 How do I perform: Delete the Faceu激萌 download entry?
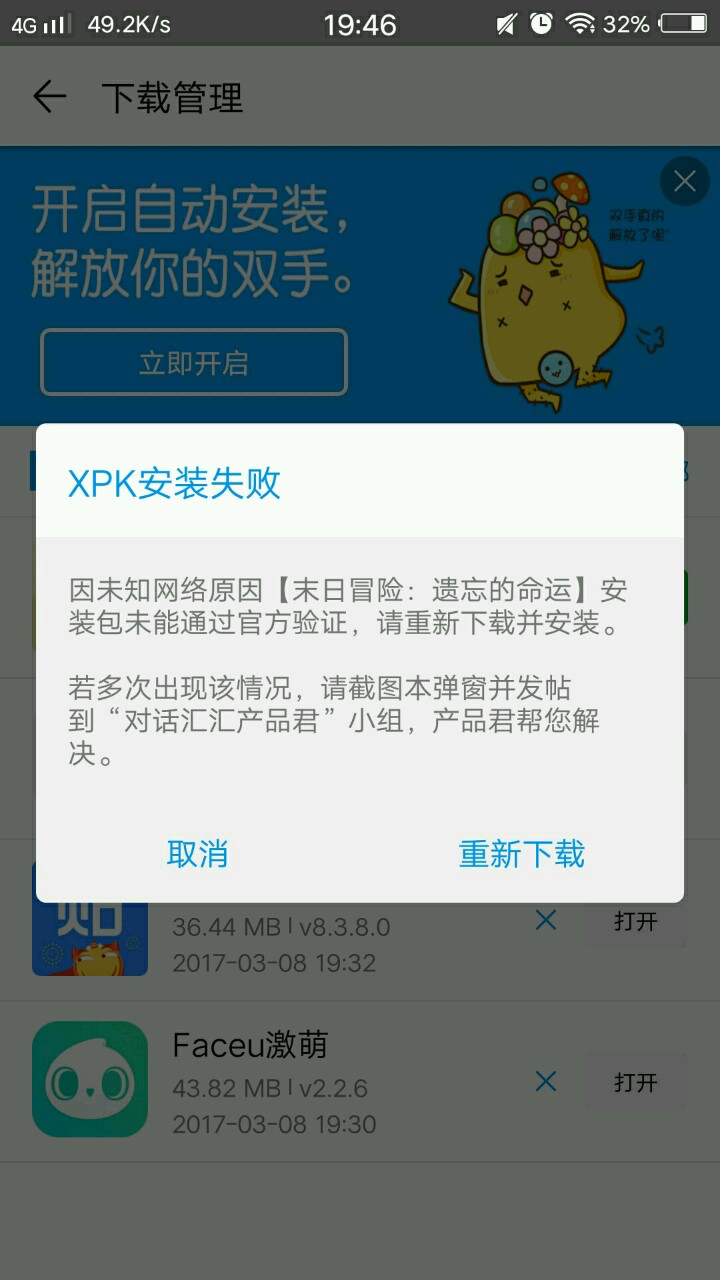click(545, 1081)
